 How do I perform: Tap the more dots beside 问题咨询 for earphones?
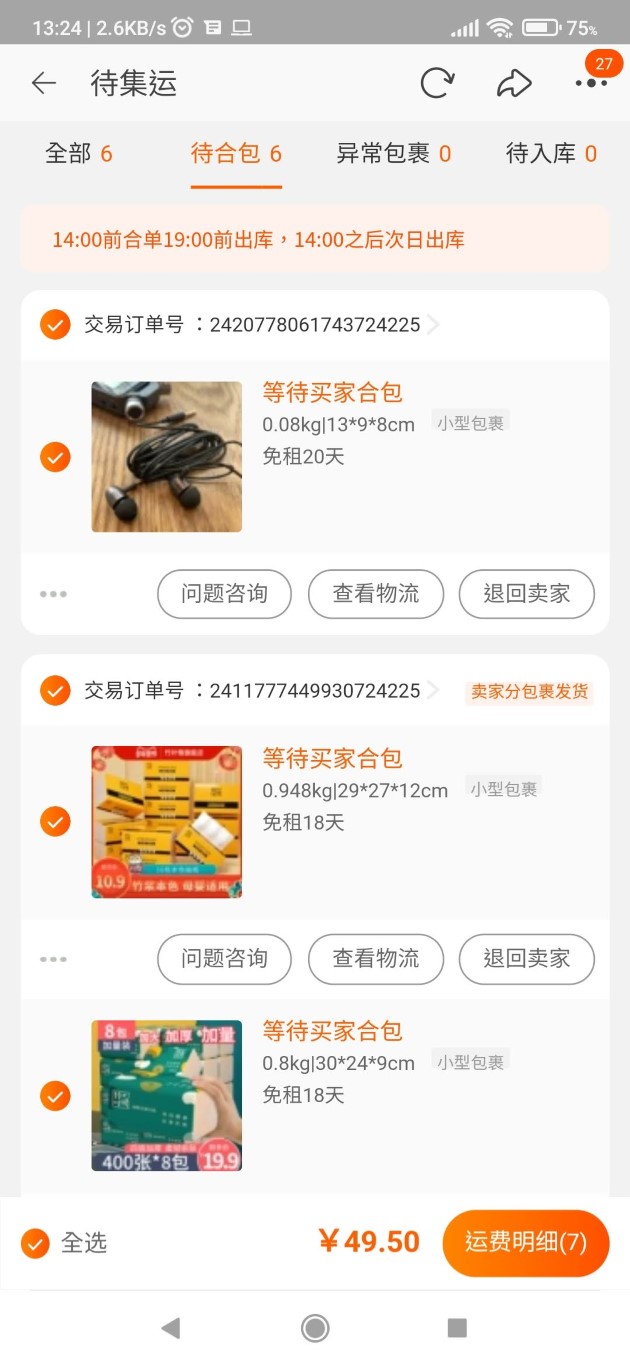53,594
